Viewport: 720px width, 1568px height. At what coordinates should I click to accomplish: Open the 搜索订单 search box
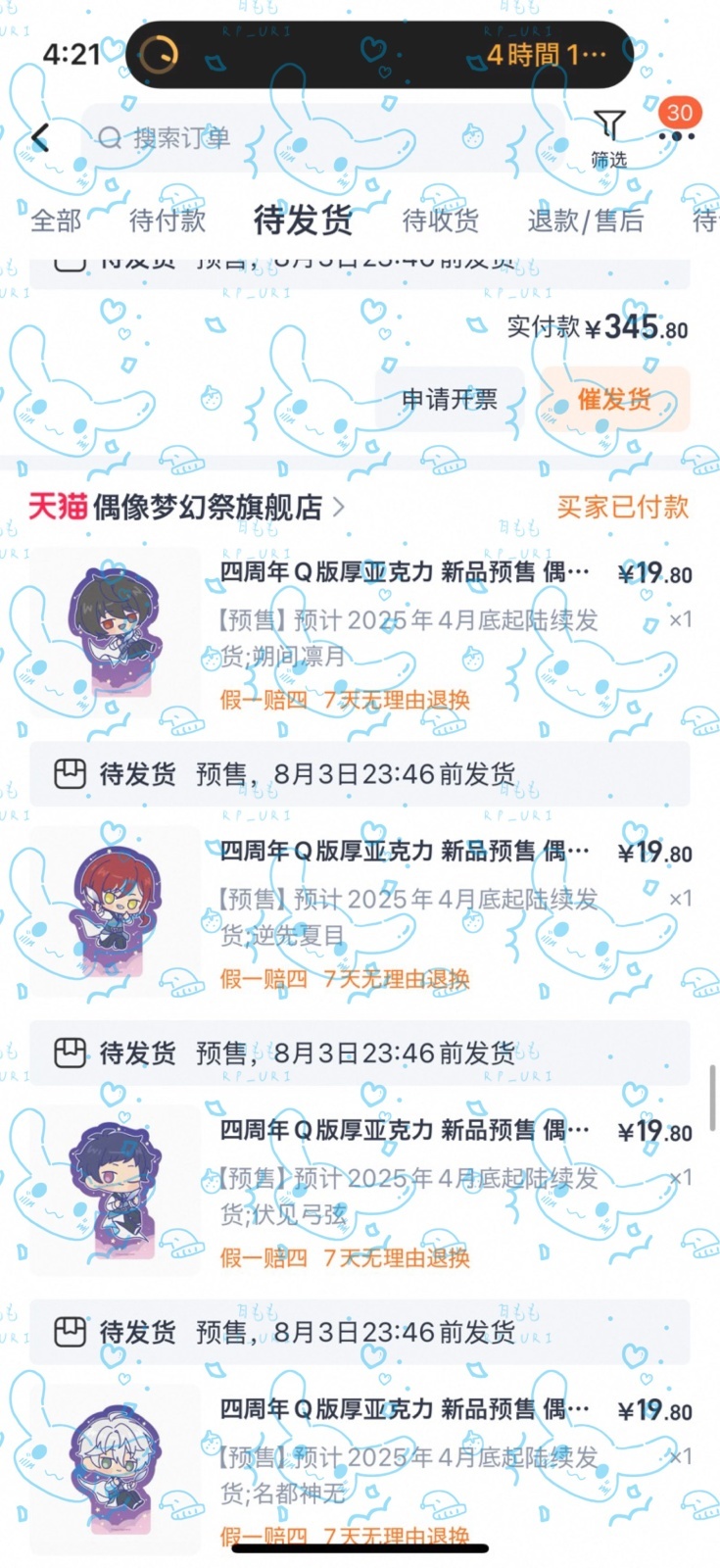coord(323,137)
